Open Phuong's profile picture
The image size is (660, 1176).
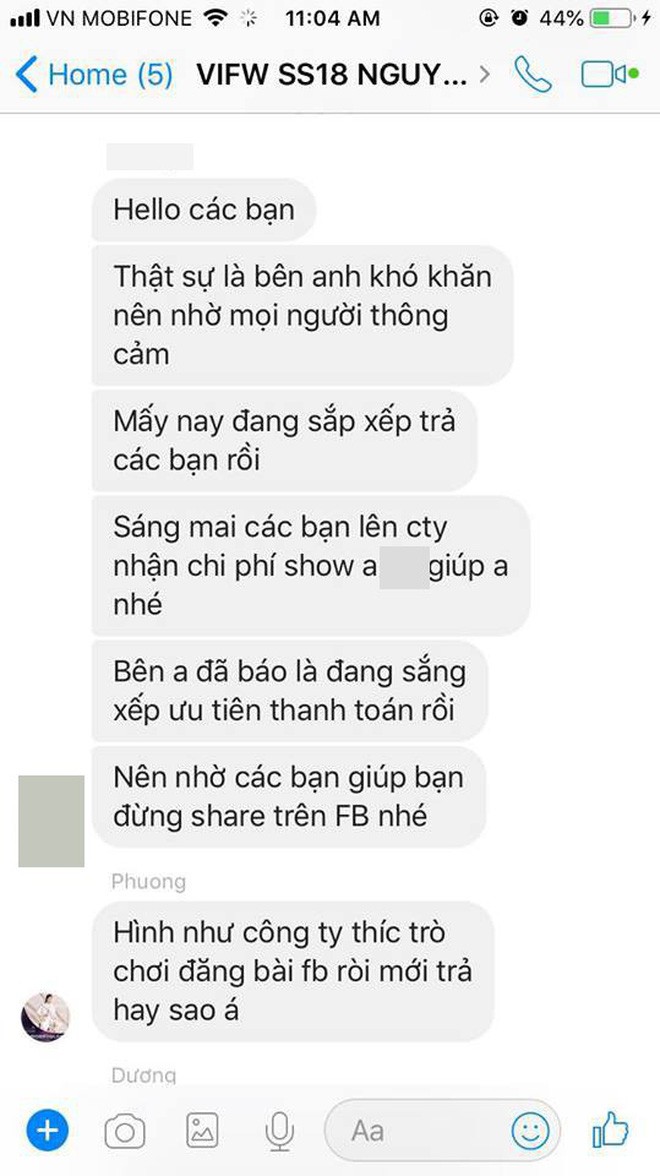(46, 1017)
